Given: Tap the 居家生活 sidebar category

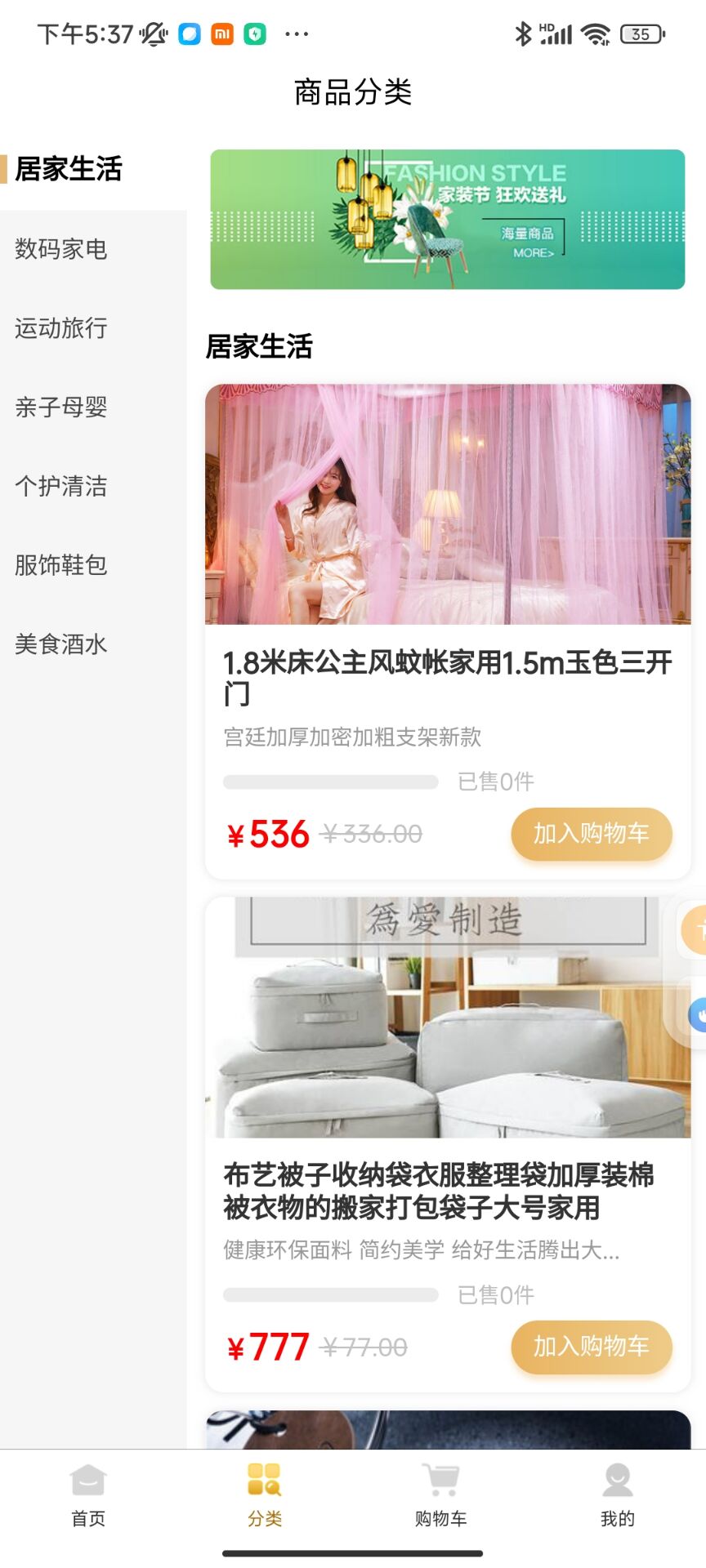Looking at the screenshot, I should [x=69, y=169].
